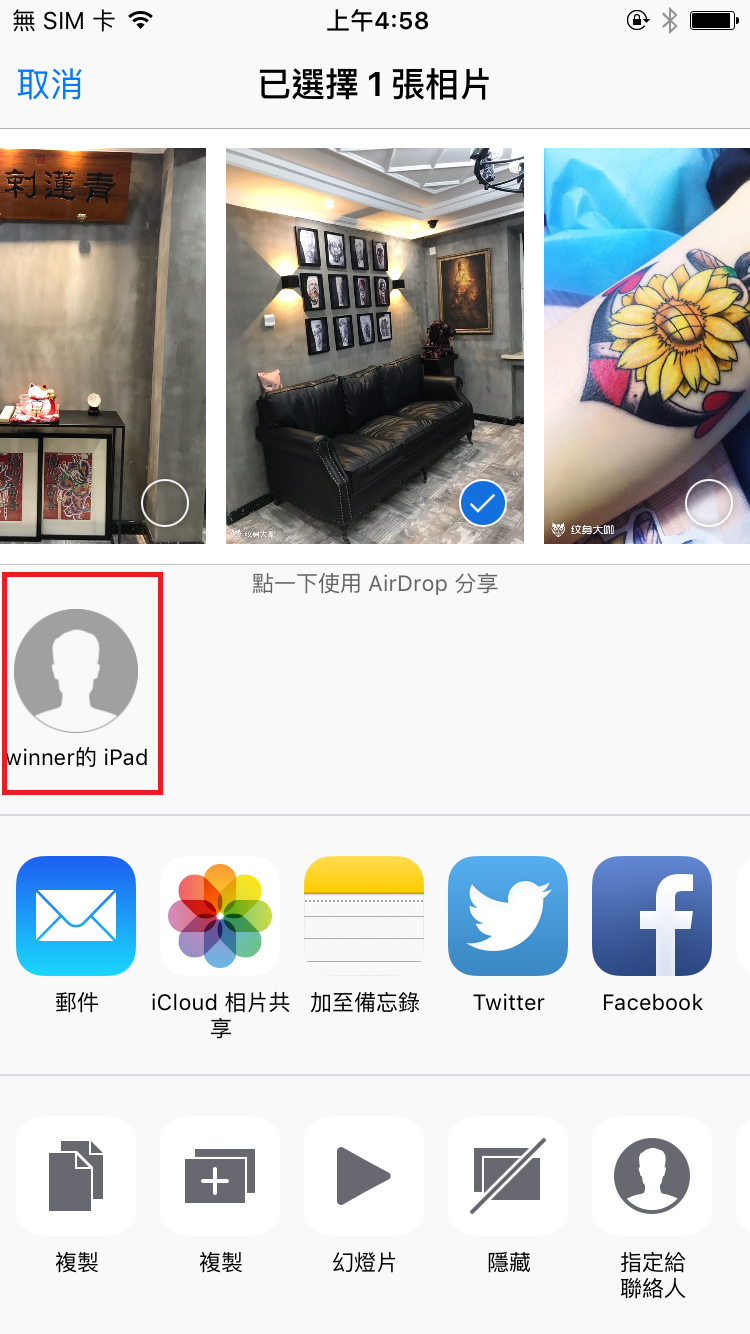Viewport: 750px width, 1334px height.
Task: Hide the photo using 隱藏
Action: (508, 1176)
